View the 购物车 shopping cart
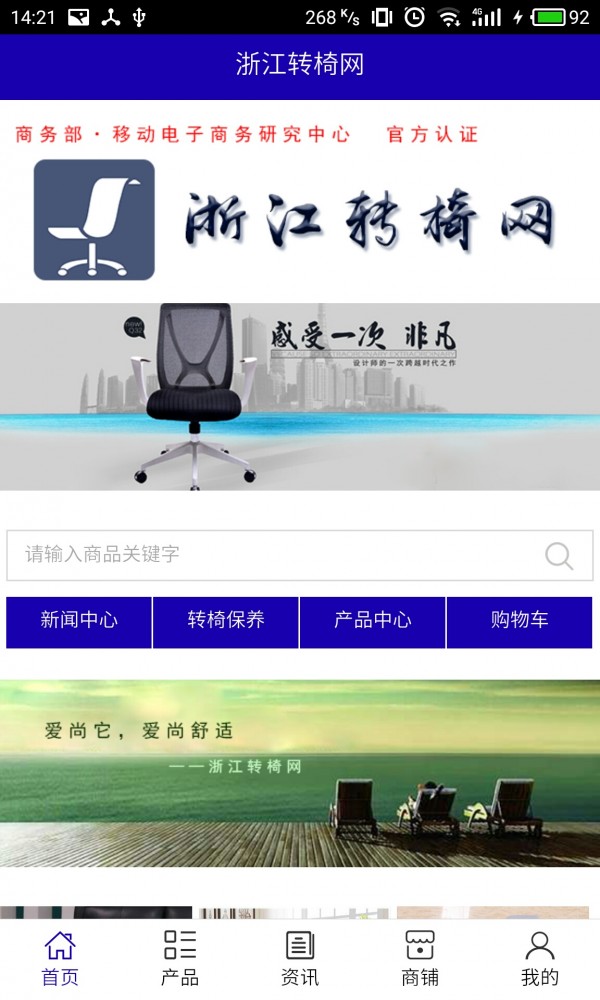Screen dimensions: 600x1000 coord(519,621)
